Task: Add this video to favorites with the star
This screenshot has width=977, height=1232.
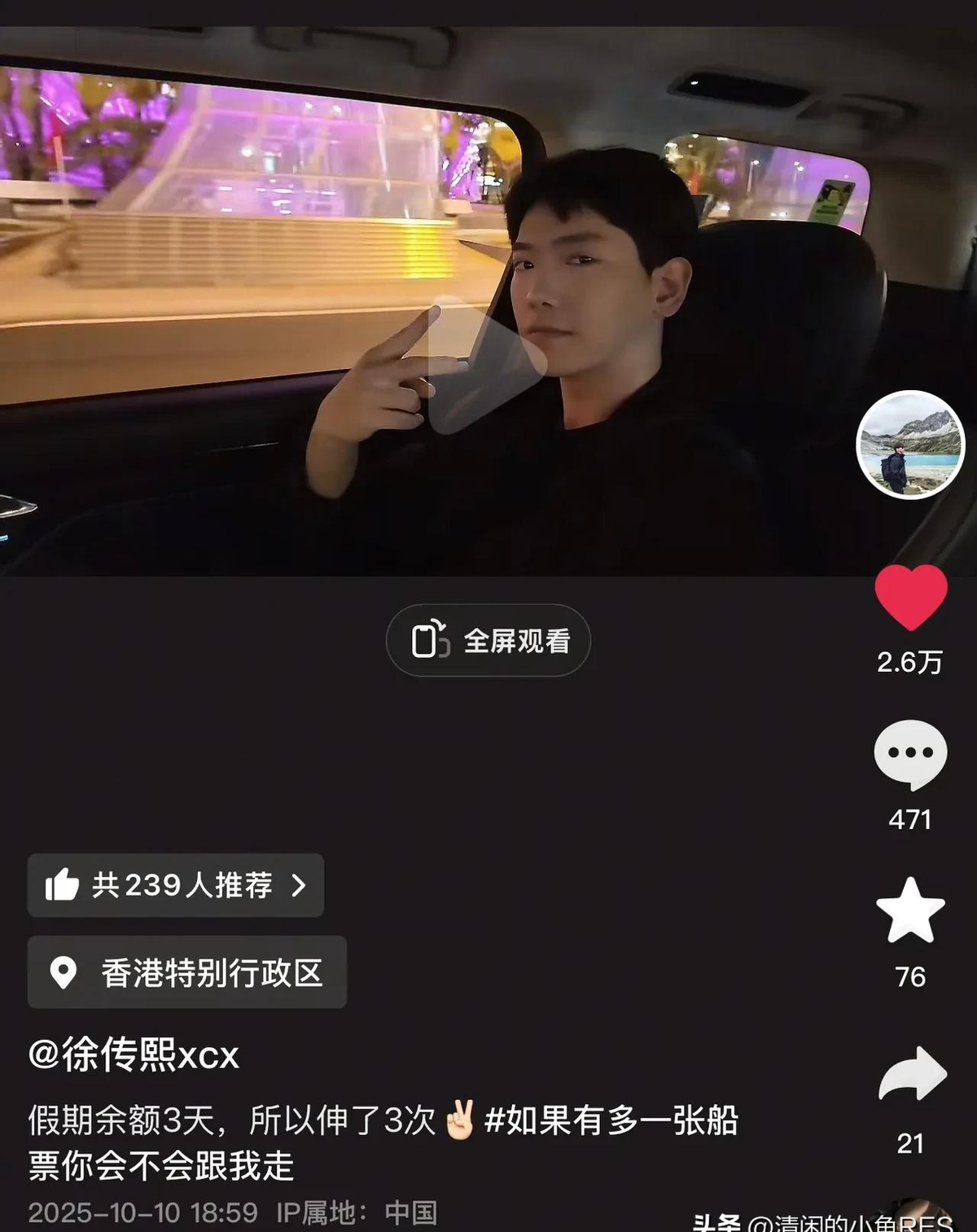Action: coord(910,910)
